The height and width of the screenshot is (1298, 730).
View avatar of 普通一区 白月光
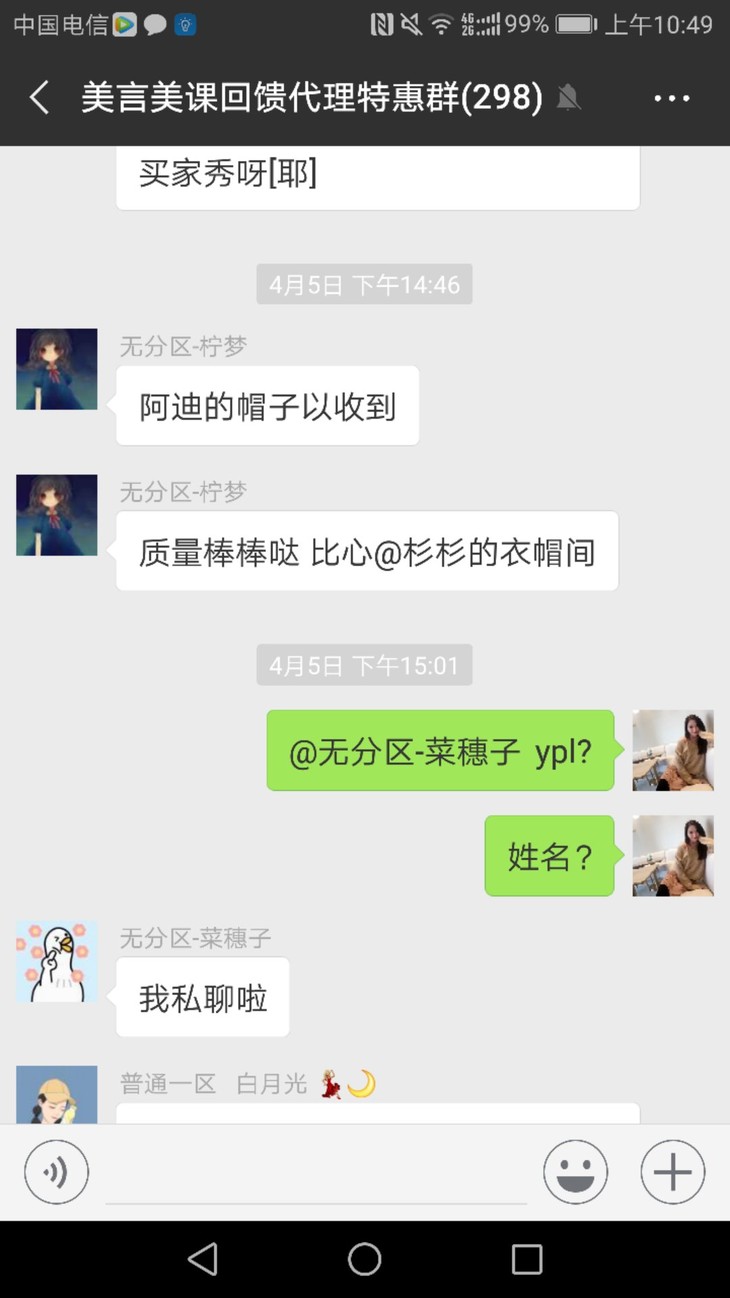point(57,1094)
